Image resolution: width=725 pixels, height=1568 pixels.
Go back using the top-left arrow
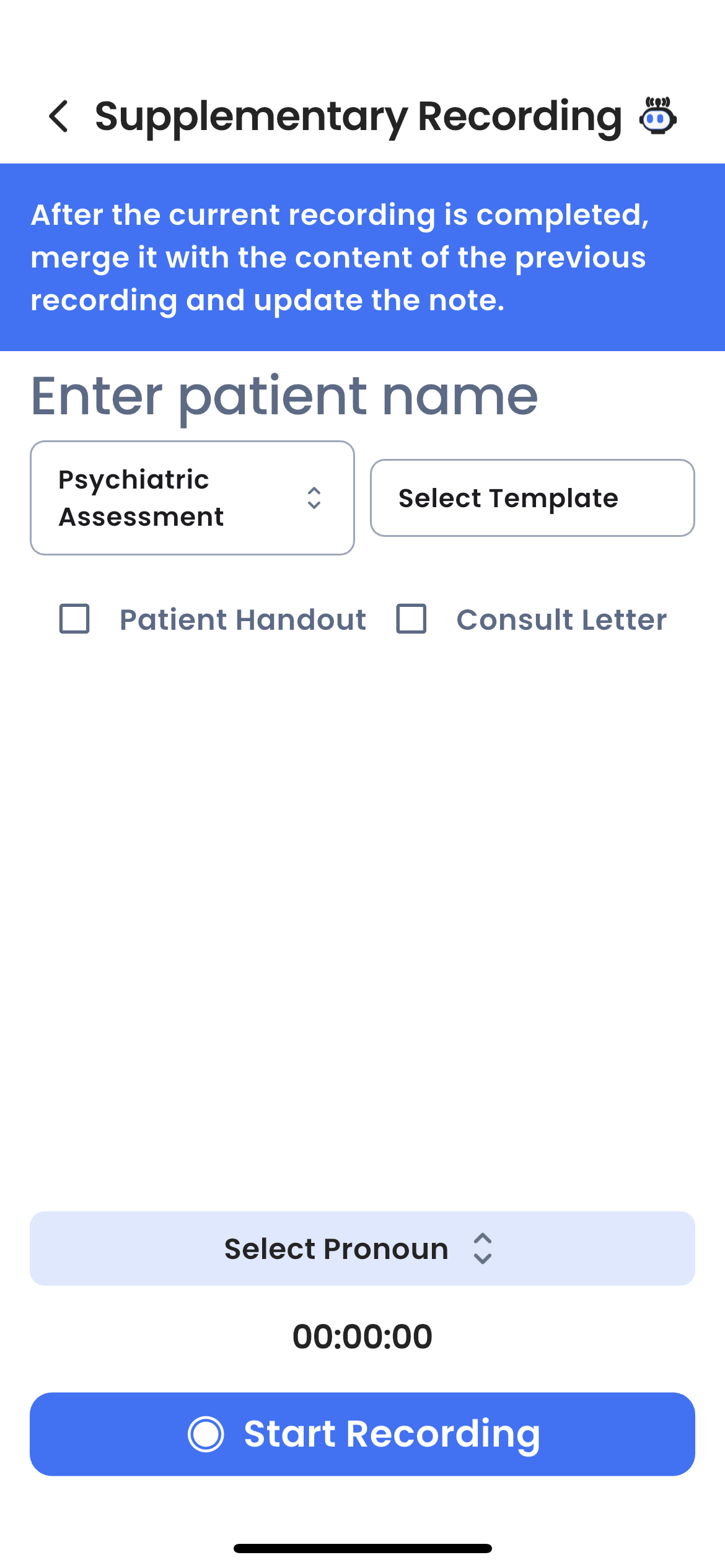[x=59, y=116]
